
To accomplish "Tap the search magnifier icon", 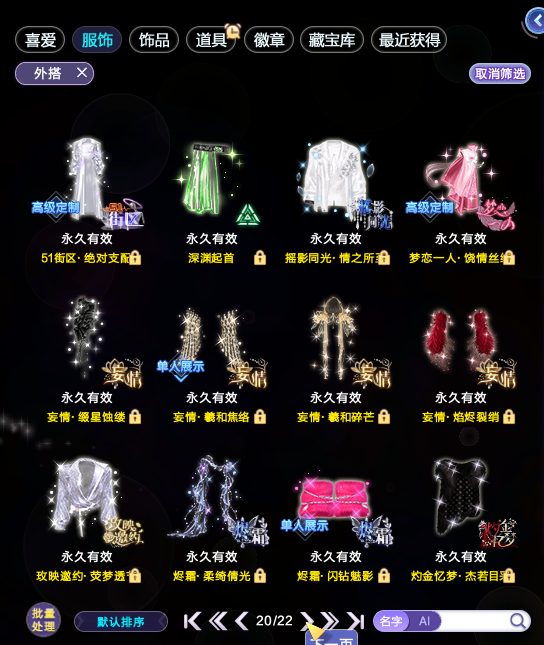I will (x=518, y=621).
